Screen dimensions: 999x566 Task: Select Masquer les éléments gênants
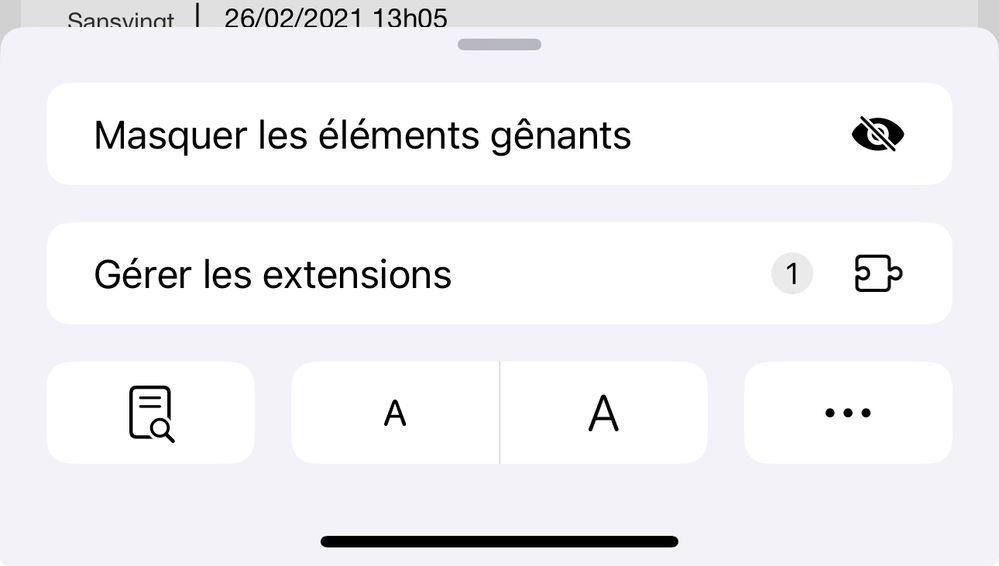click(x=498, y=134)
